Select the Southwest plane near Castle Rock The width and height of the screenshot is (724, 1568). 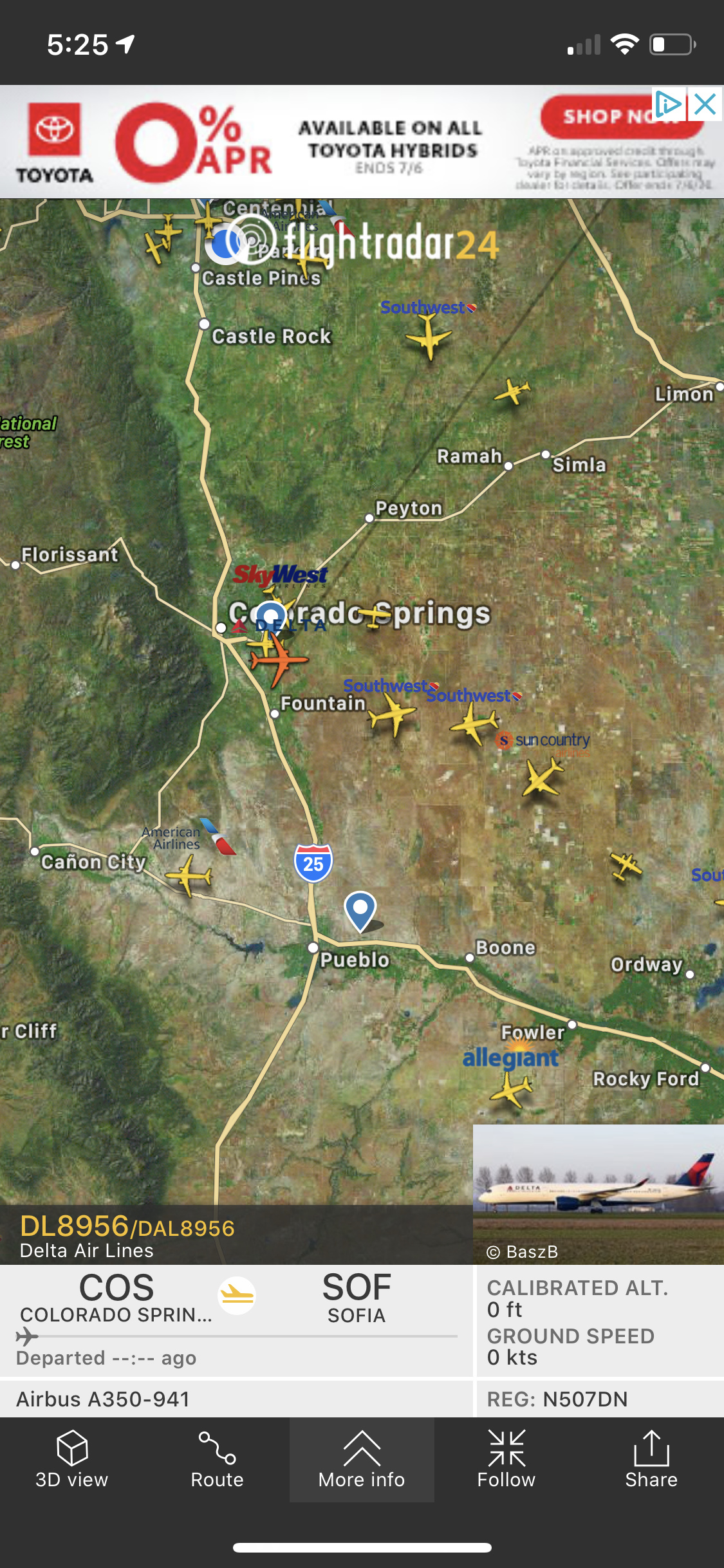pos(429,337)
